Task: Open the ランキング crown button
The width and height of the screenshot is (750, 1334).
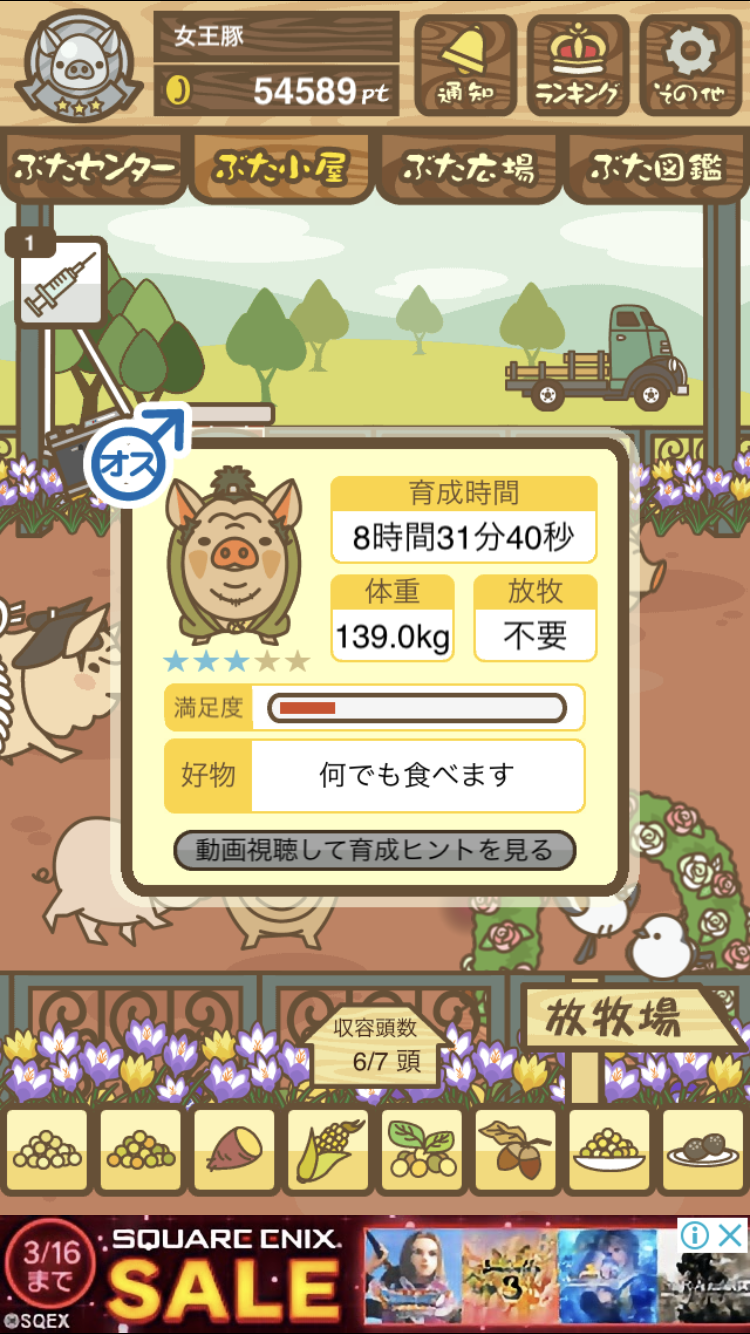Action: [x=578, y=66]
